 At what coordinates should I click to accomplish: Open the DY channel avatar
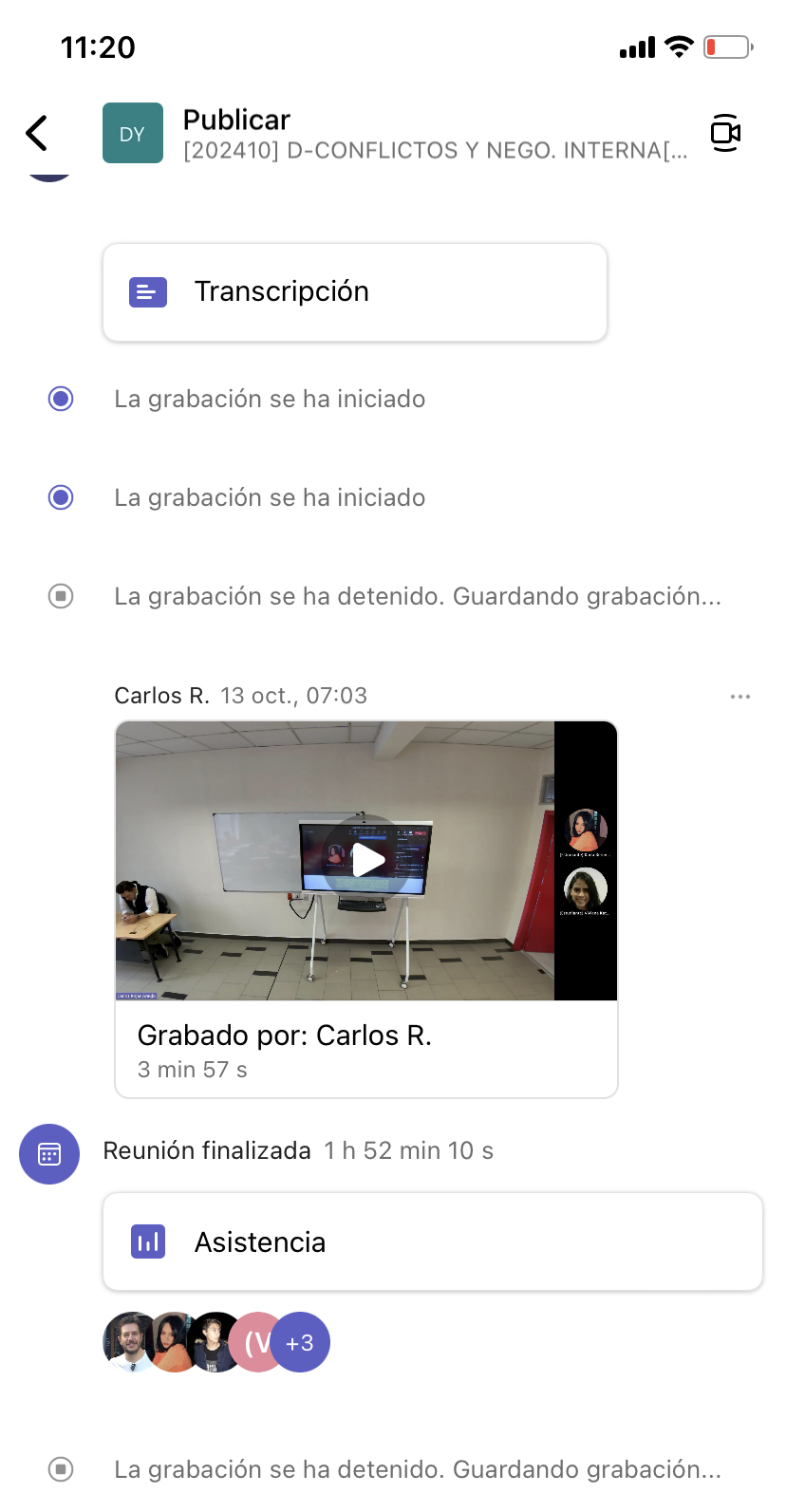pyautogui.click(x=133, y=133)
